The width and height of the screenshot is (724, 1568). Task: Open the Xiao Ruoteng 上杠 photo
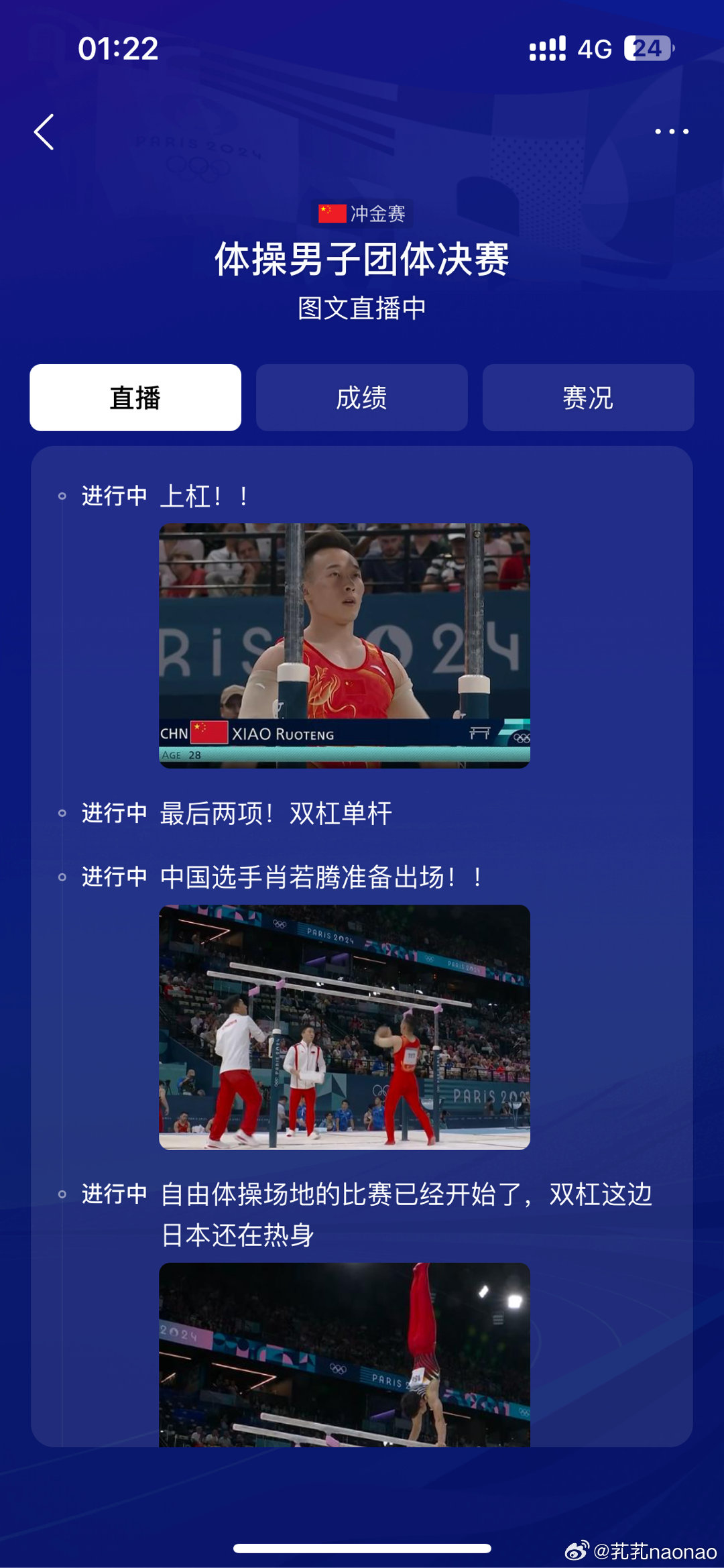(344, 645)
